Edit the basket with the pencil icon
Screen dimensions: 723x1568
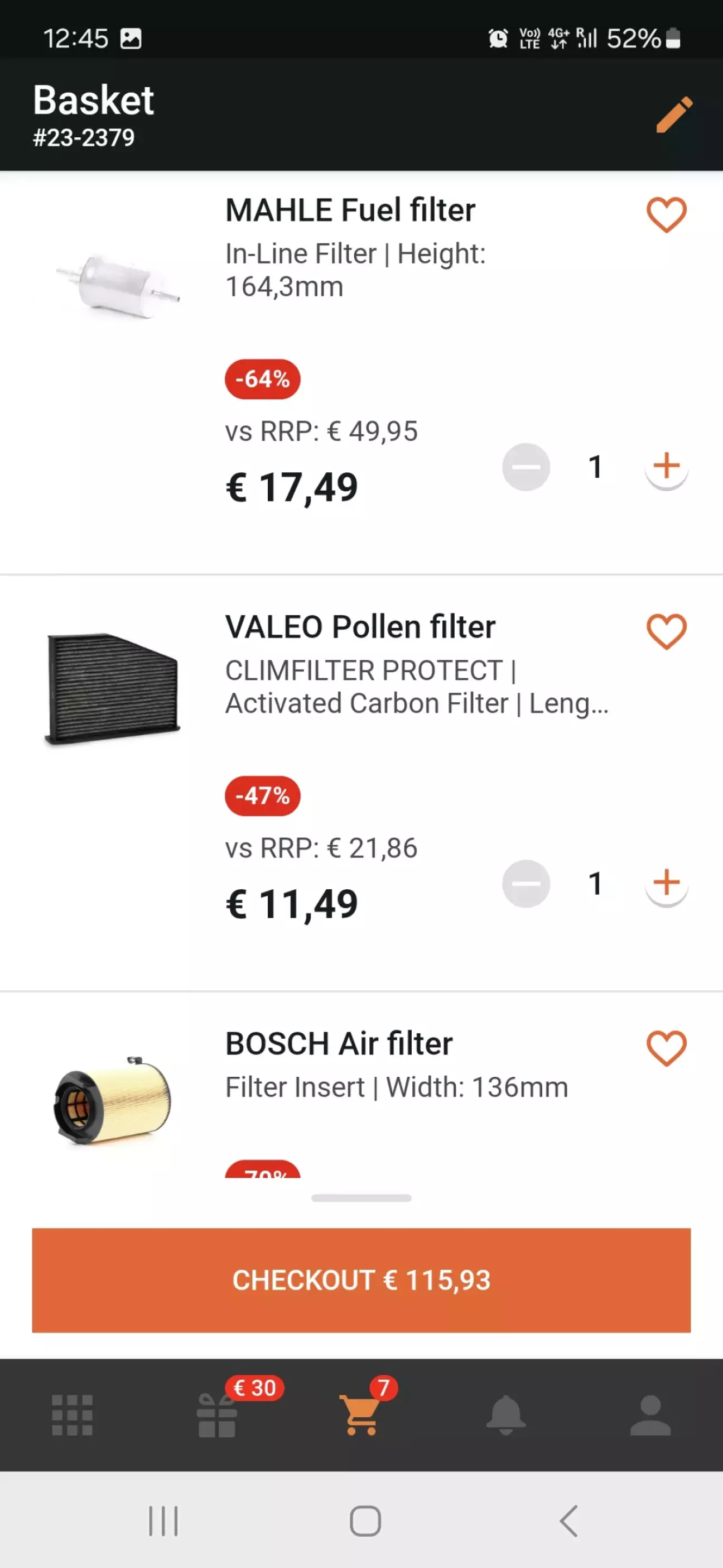[x=674, y=114]
